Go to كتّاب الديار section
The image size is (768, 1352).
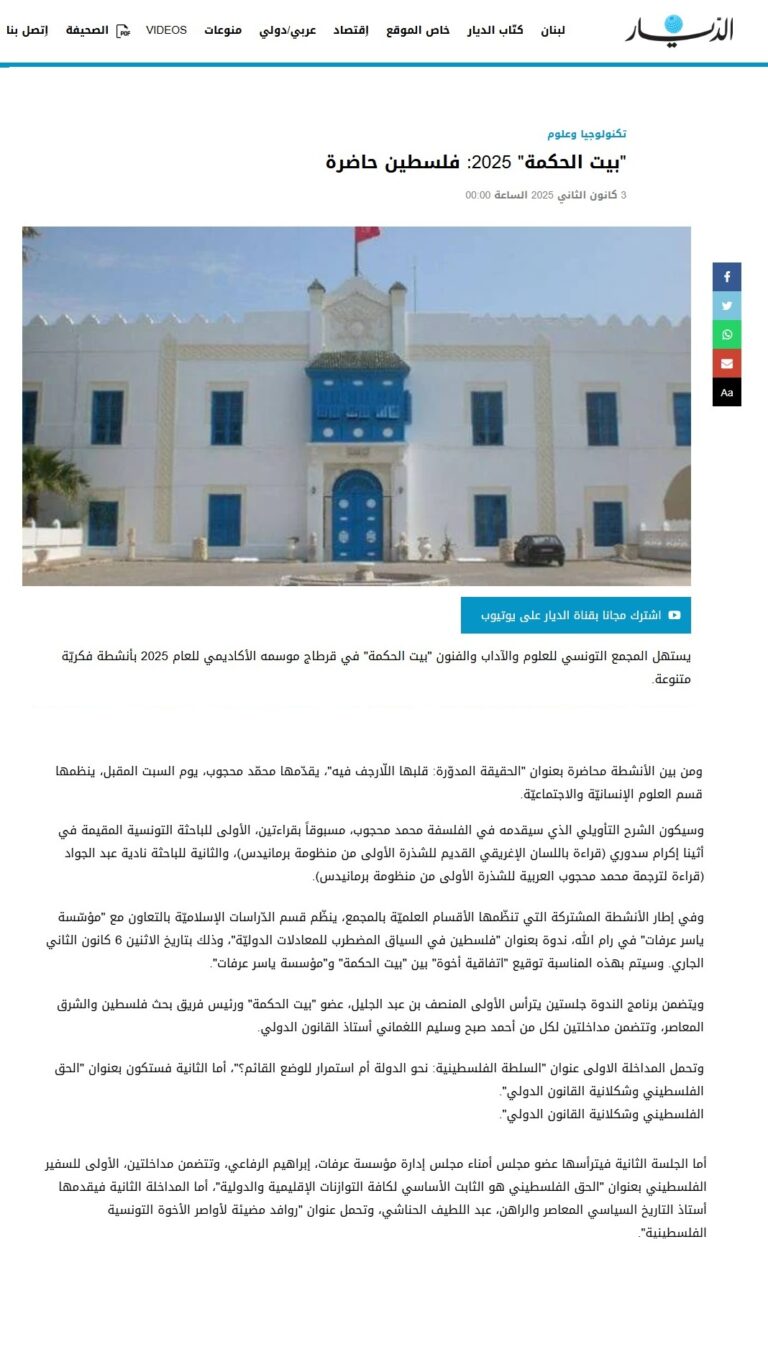tap(495, 30)
